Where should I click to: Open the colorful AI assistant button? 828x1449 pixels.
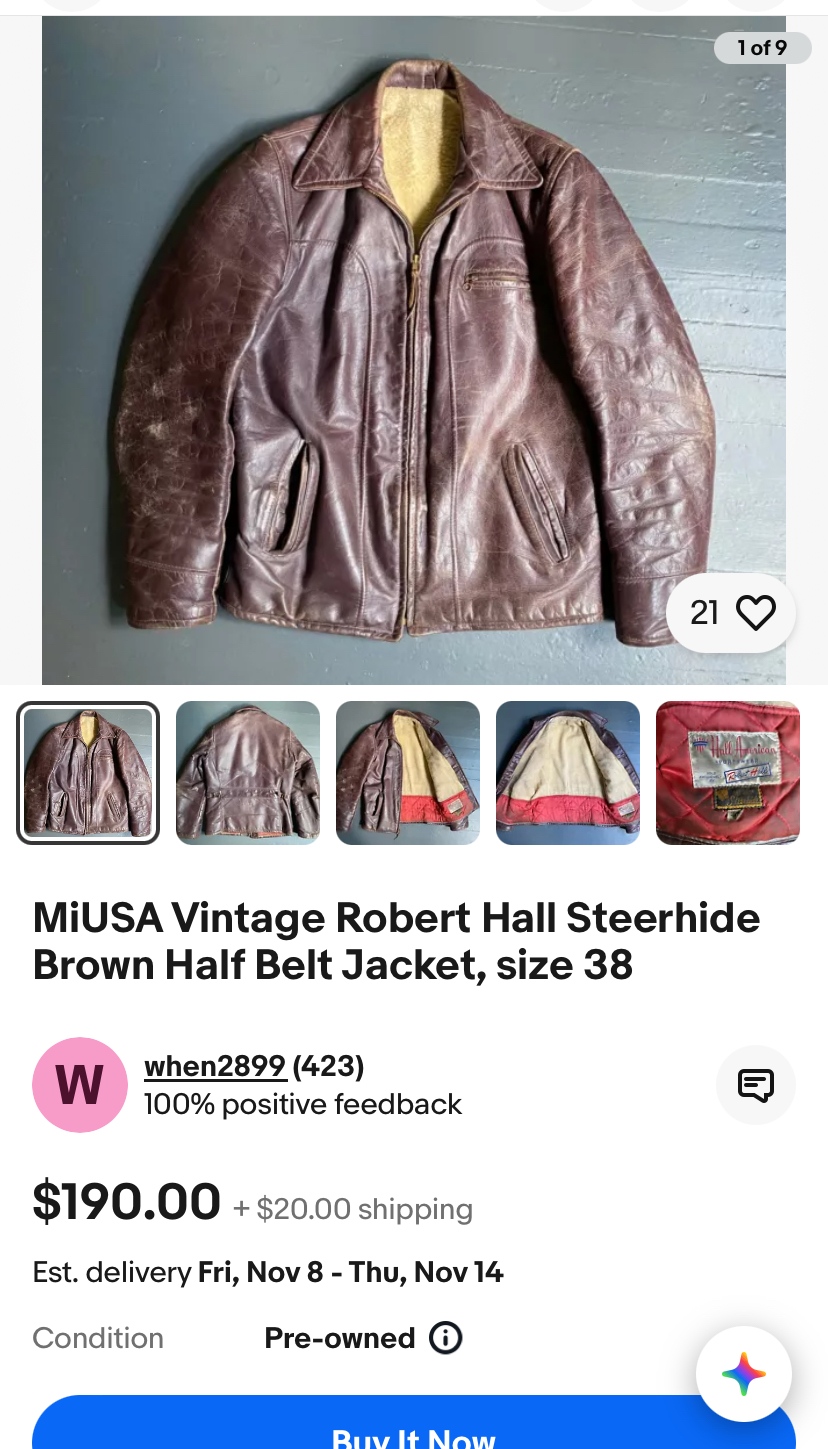coord(744,1374)
